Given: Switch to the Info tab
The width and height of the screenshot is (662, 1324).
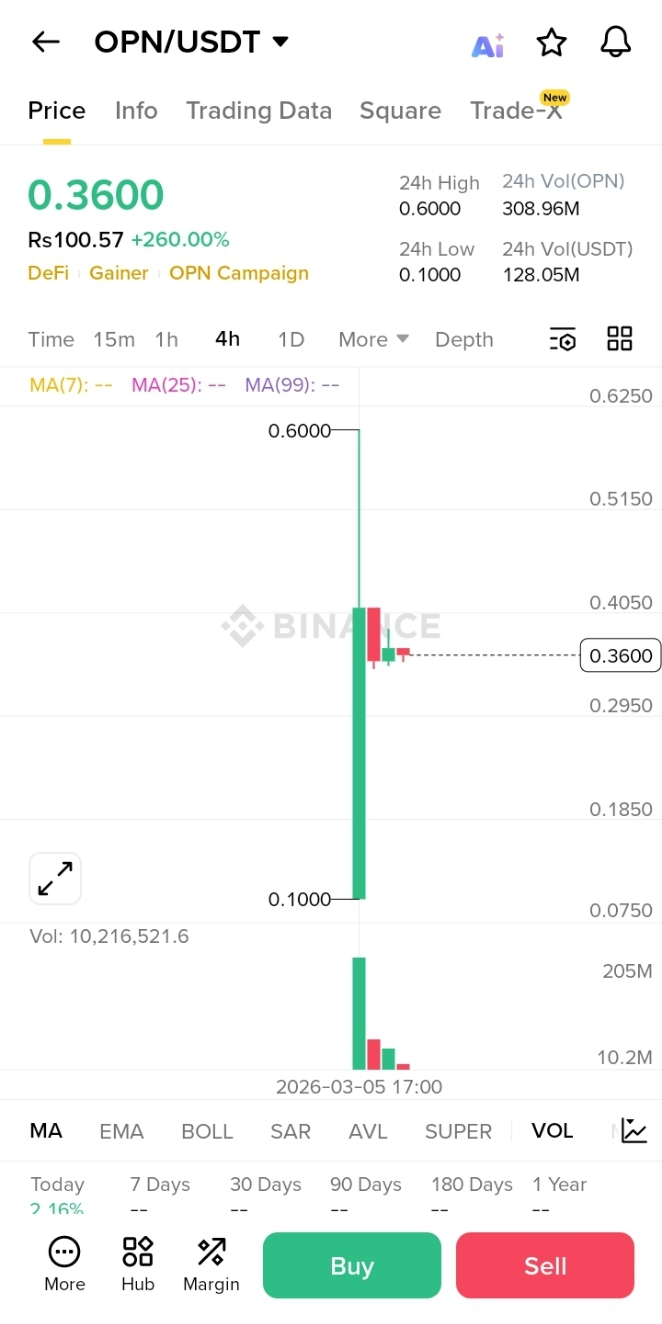Looking at the screenshot, I should point(136,111).
